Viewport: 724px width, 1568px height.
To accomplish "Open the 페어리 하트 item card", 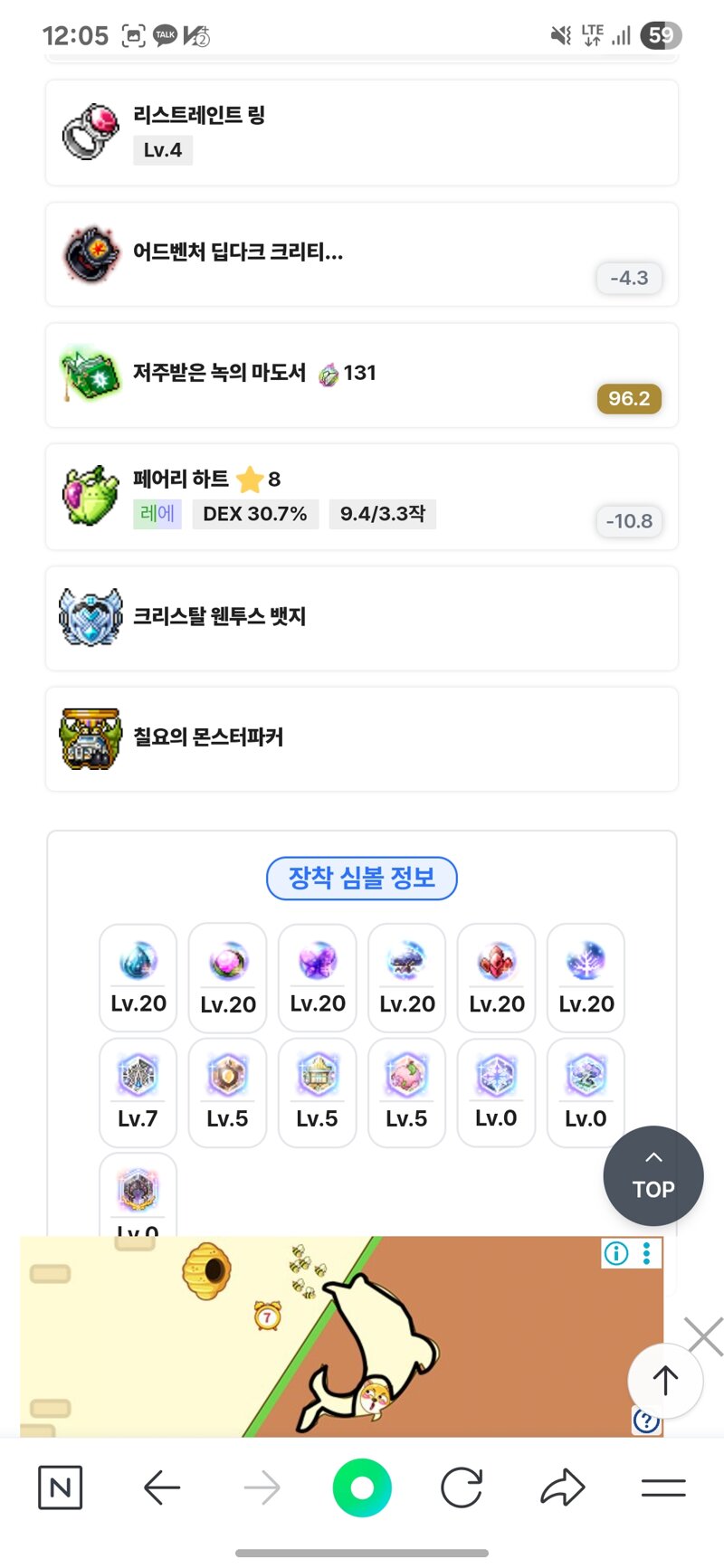I will pos(362,497).
